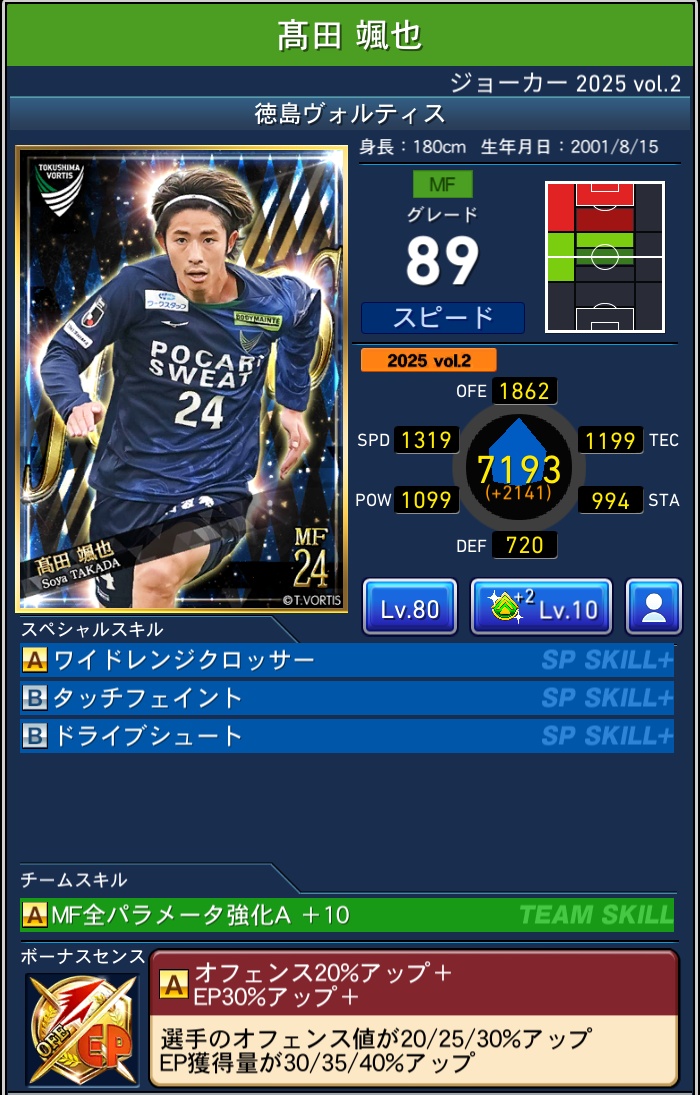Image resolution: width=700 pixels, height=1095 pixels.
Task: Open the MF全パラメータ強化A team skill
Action: click(346, 914)
